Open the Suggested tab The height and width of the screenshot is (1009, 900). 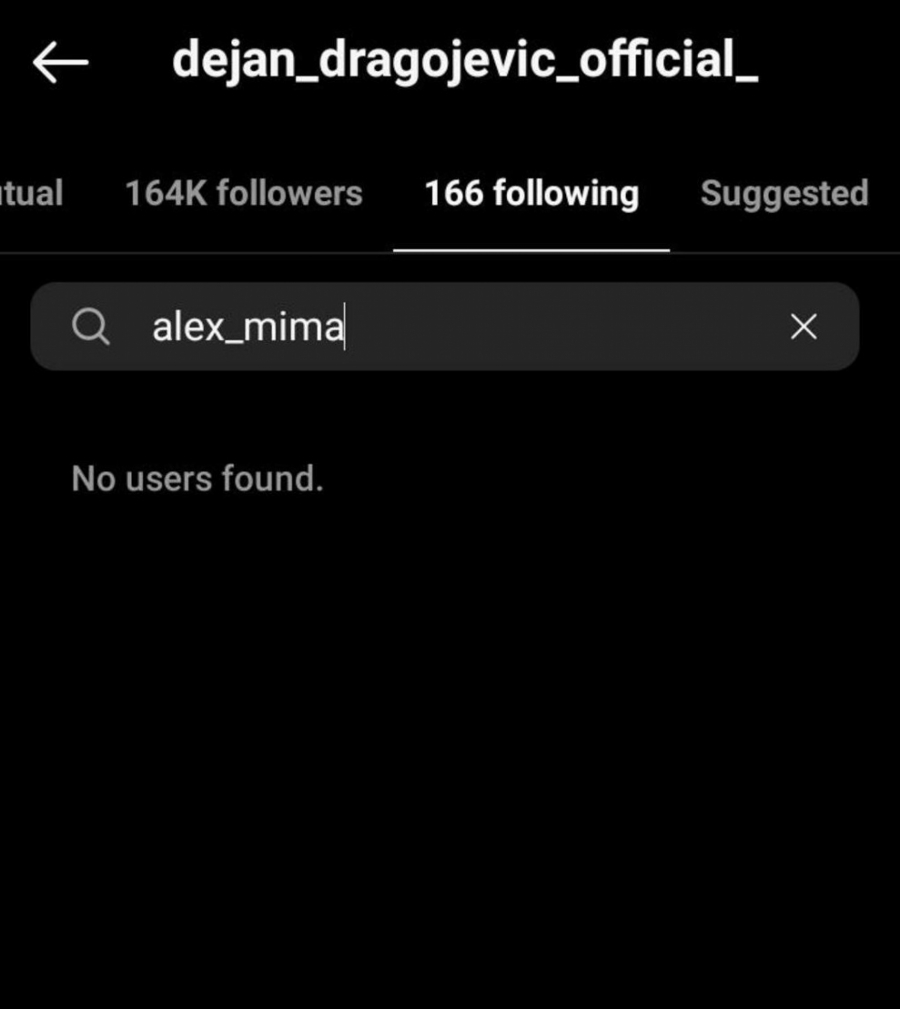coord(783,193)
